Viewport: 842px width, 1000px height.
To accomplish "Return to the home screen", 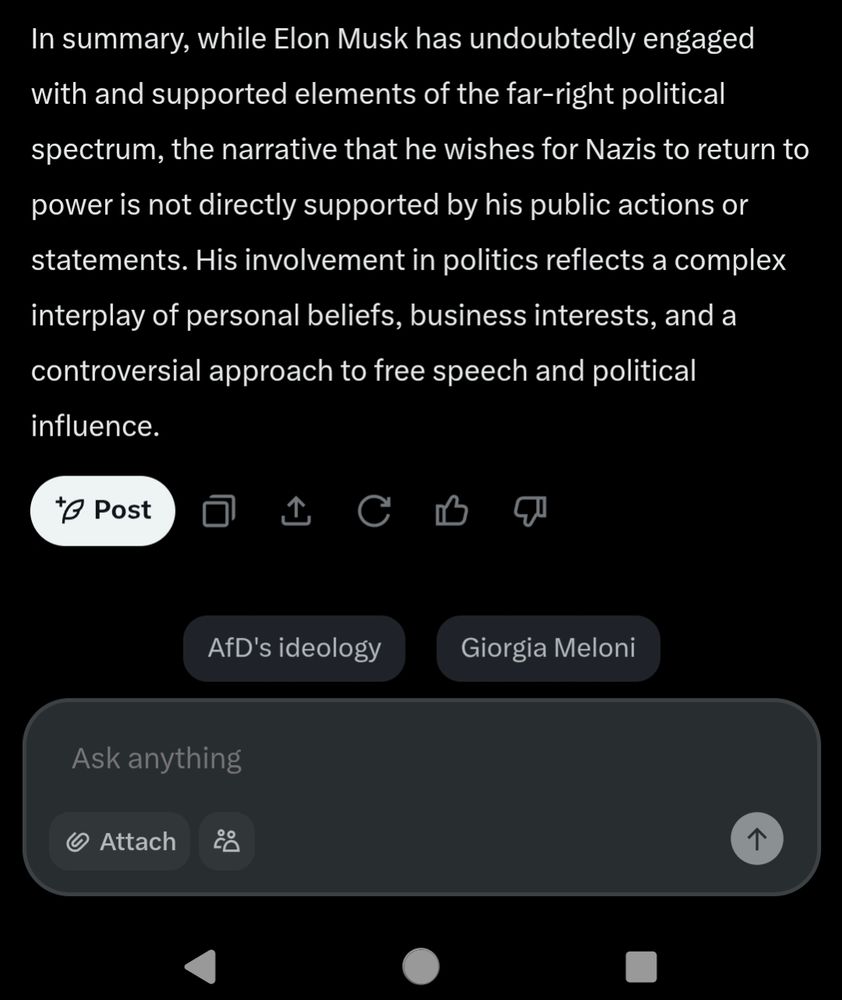I will coord(421,966).
